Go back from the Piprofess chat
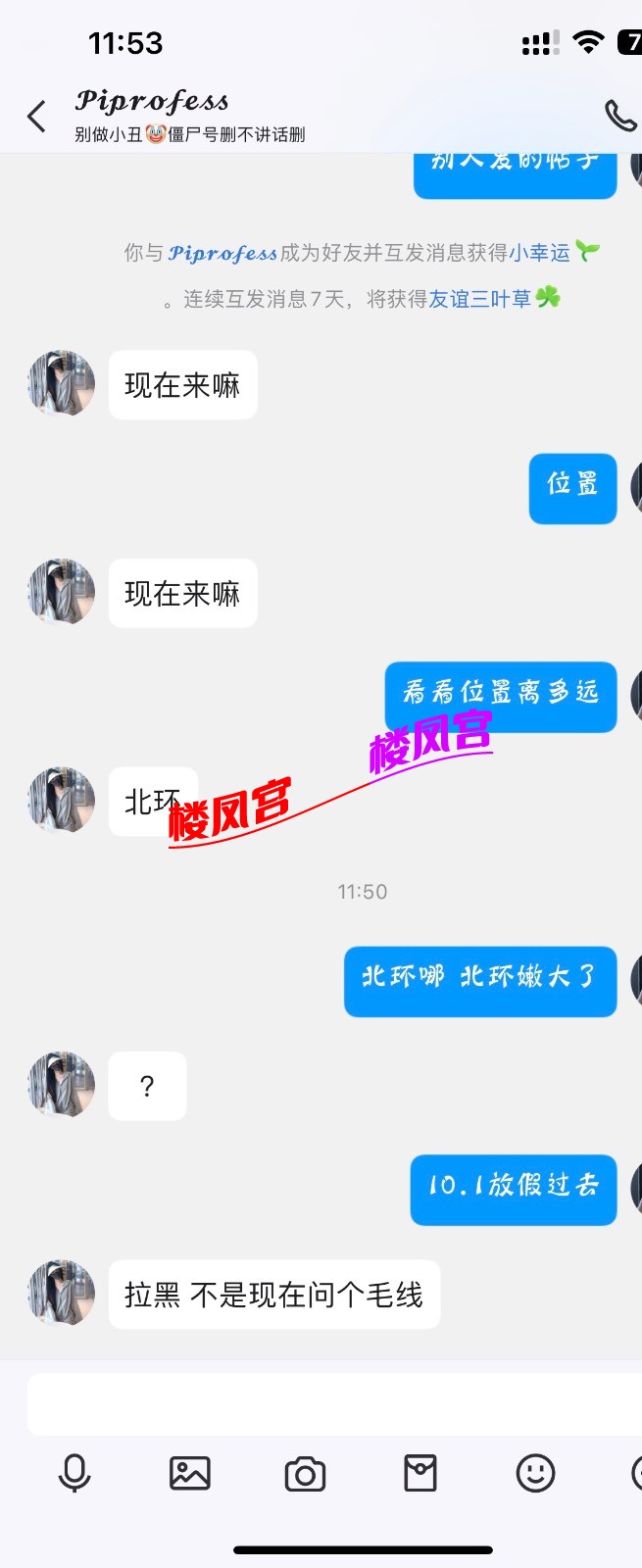 tap(37, 117)
